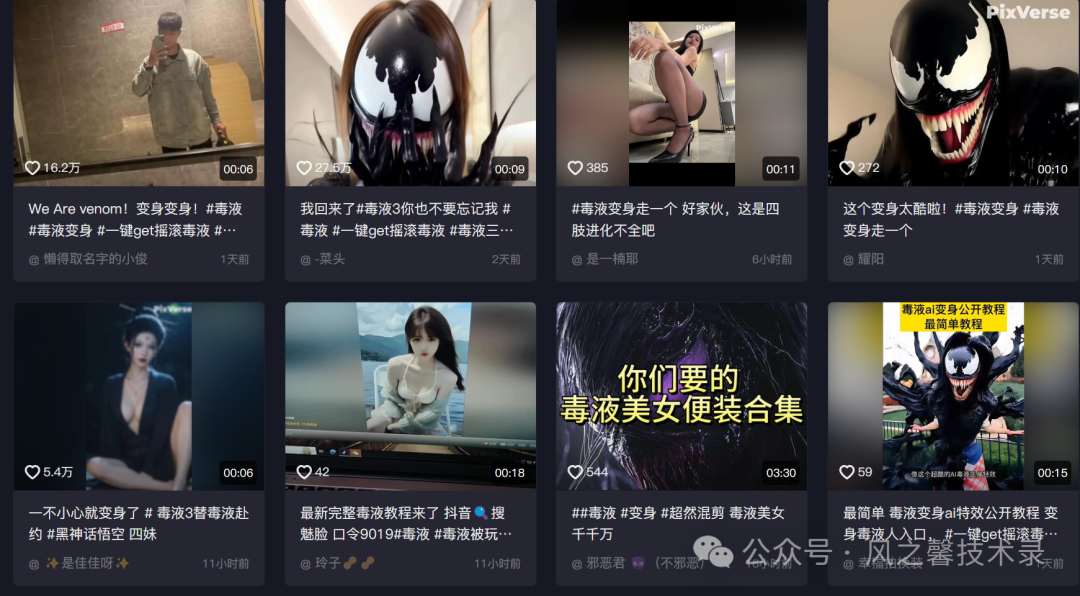Image resolution: width=1080 pixels, height=596 pixels.
Task: Open author -菜头's profile
Action: (329, 259)
